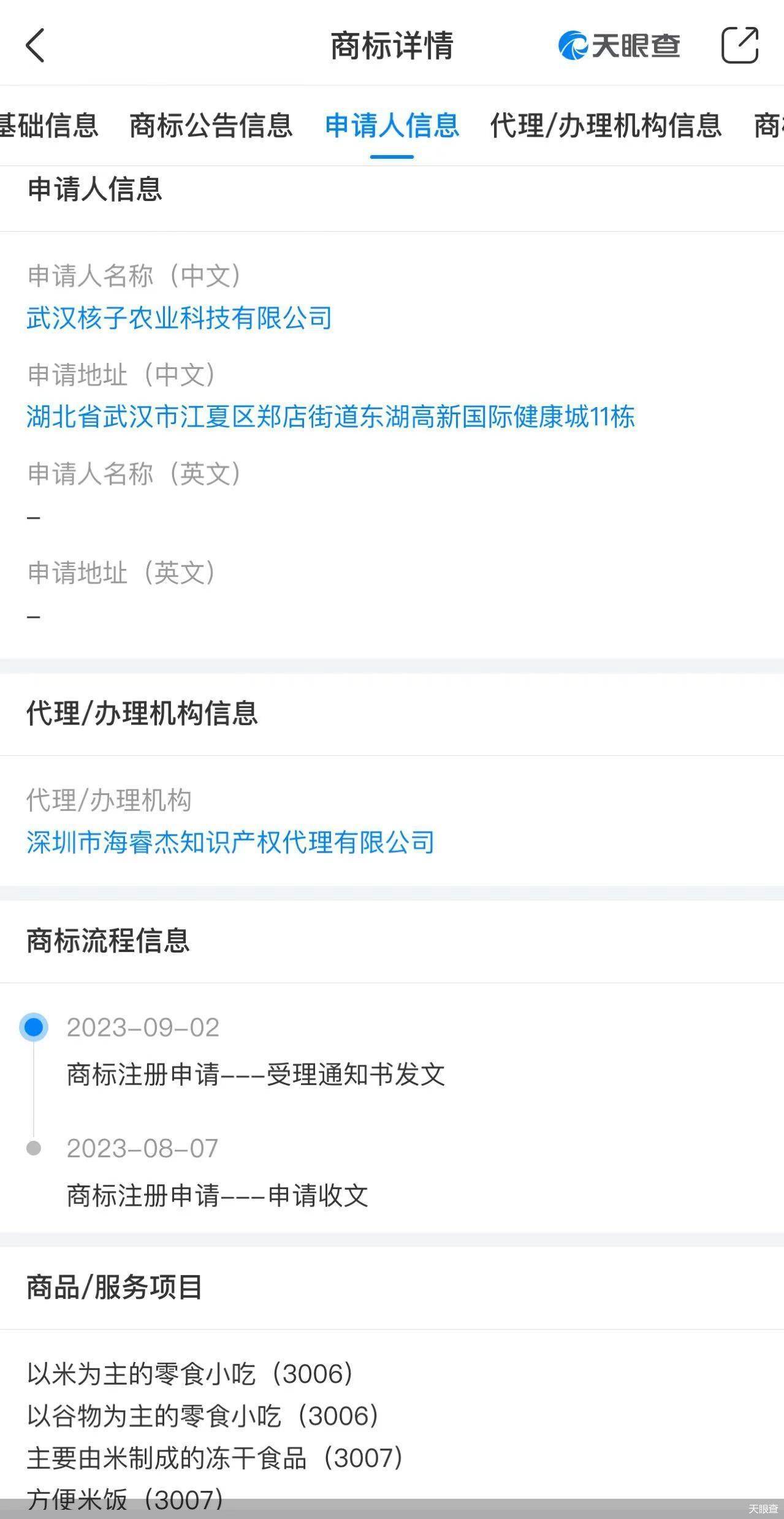
Task: Switch to the 商标公告信息 tab
Action: point(211,125)
